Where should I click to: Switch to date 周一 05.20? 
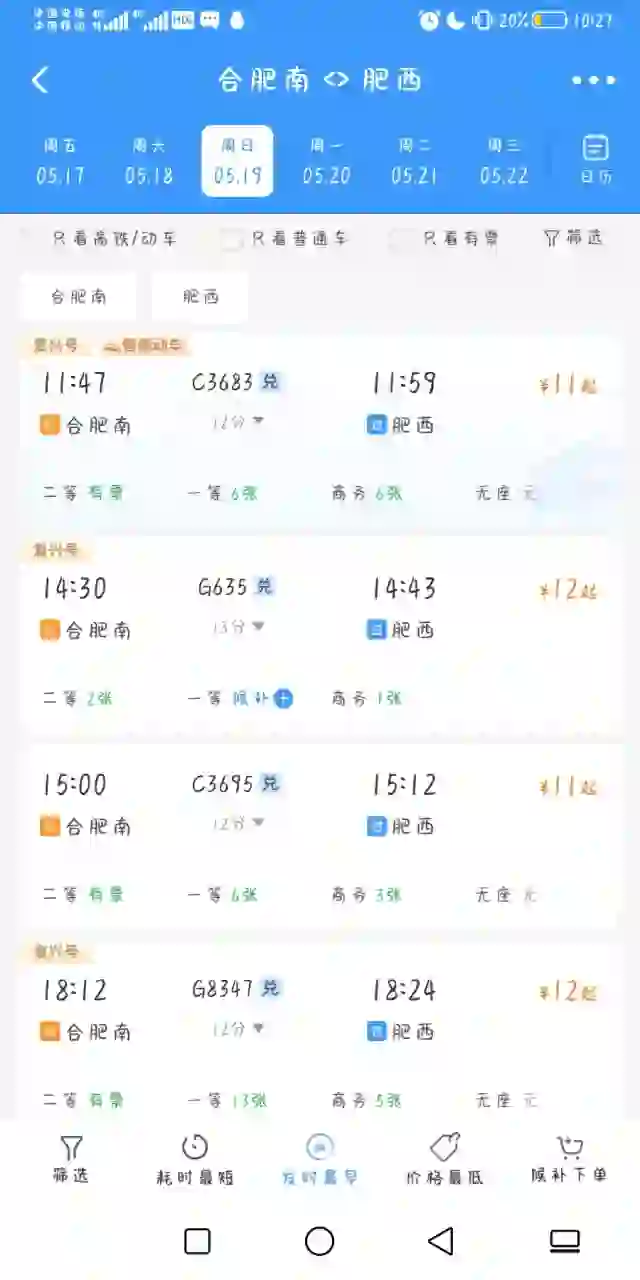click(326, 161)
